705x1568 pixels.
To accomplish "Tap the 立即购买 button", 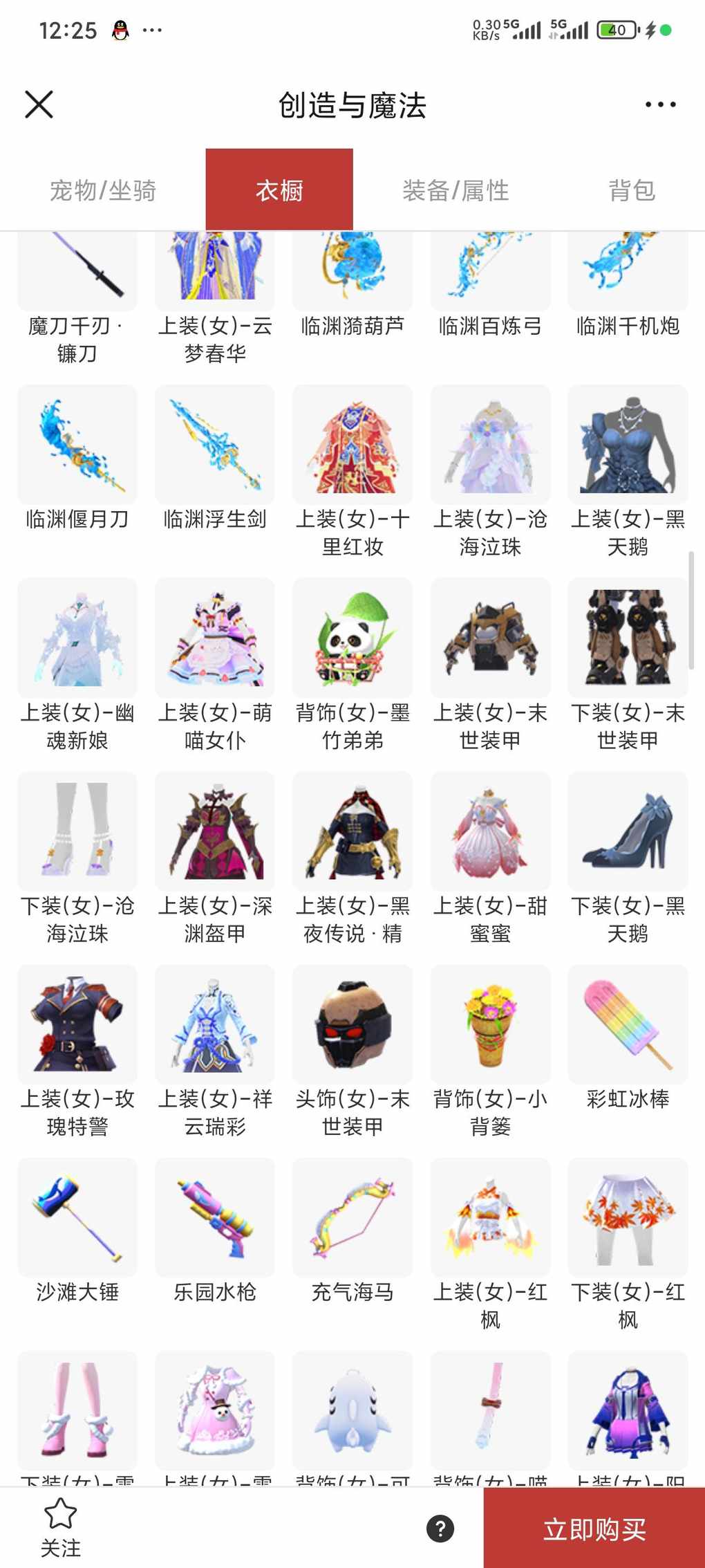I will click(594, 1529).
